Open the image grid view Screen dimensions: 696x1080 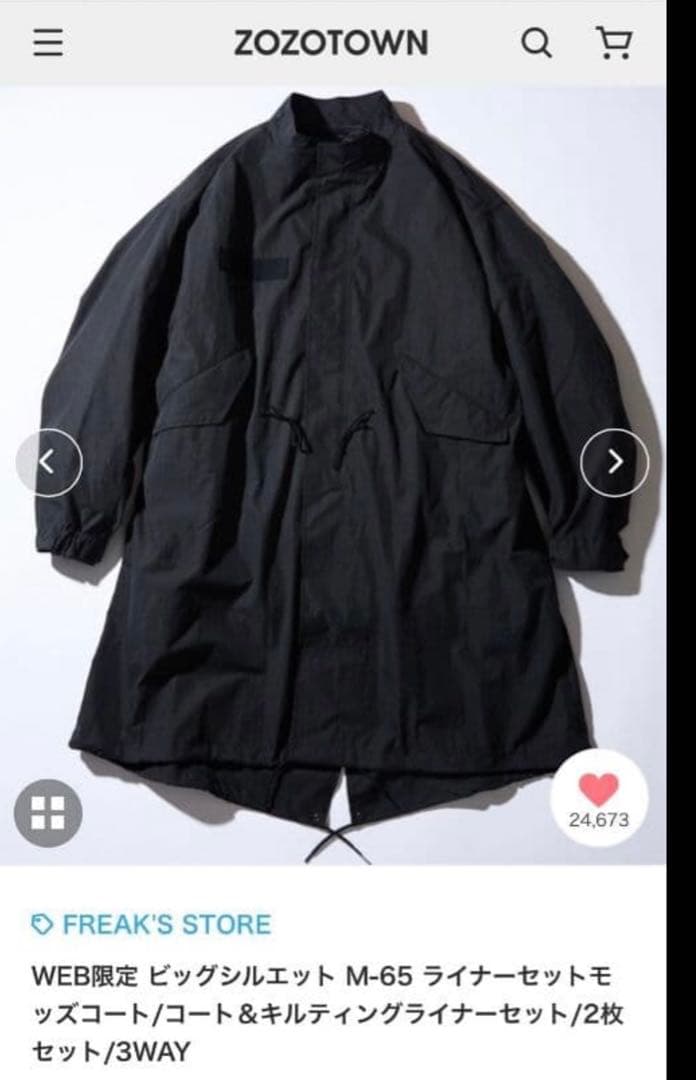[x=48, y=813]
